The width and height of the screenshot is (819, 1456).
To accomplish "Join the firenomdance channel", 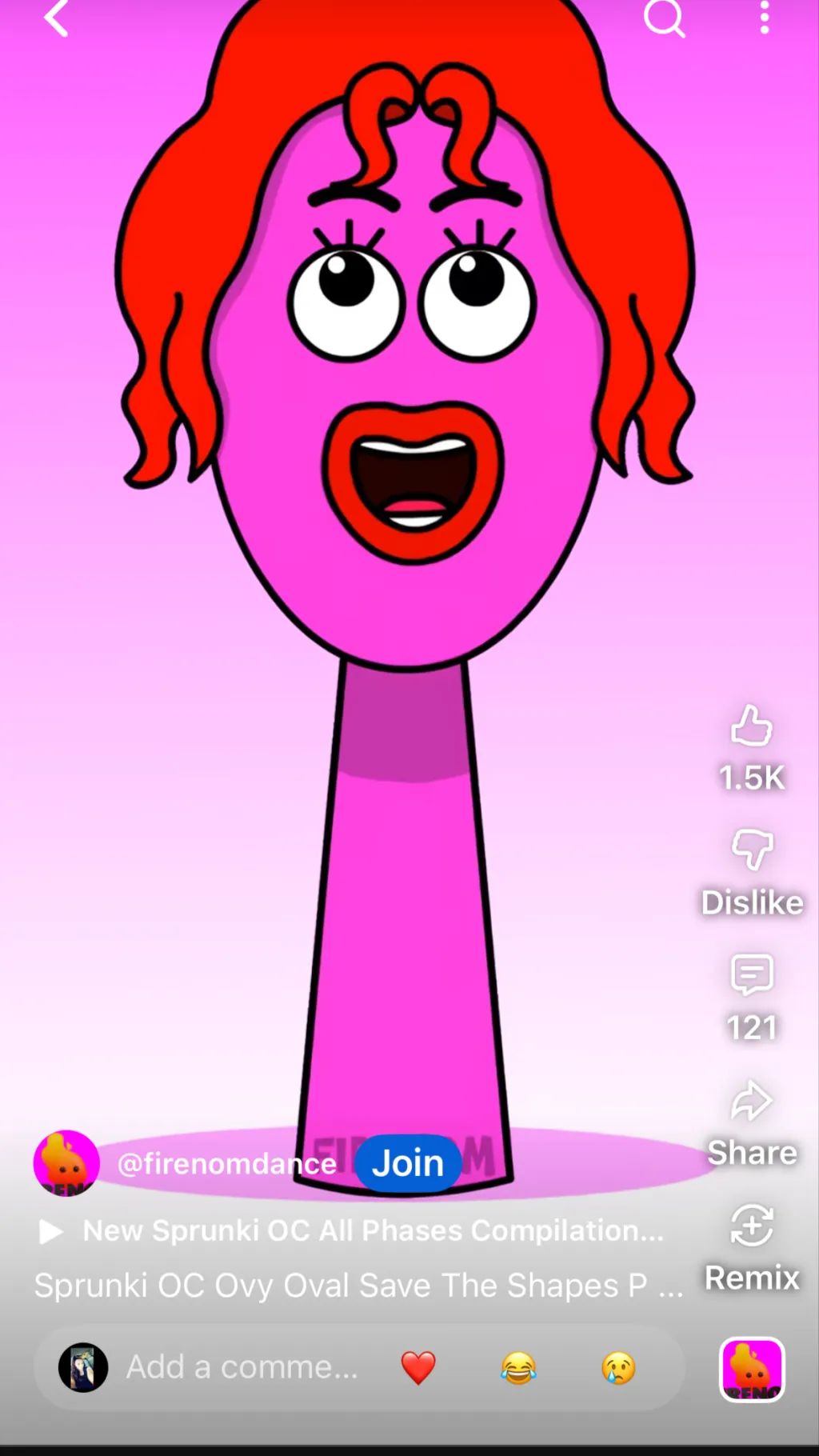I will pyautogui.click(x=408, y=1162).
